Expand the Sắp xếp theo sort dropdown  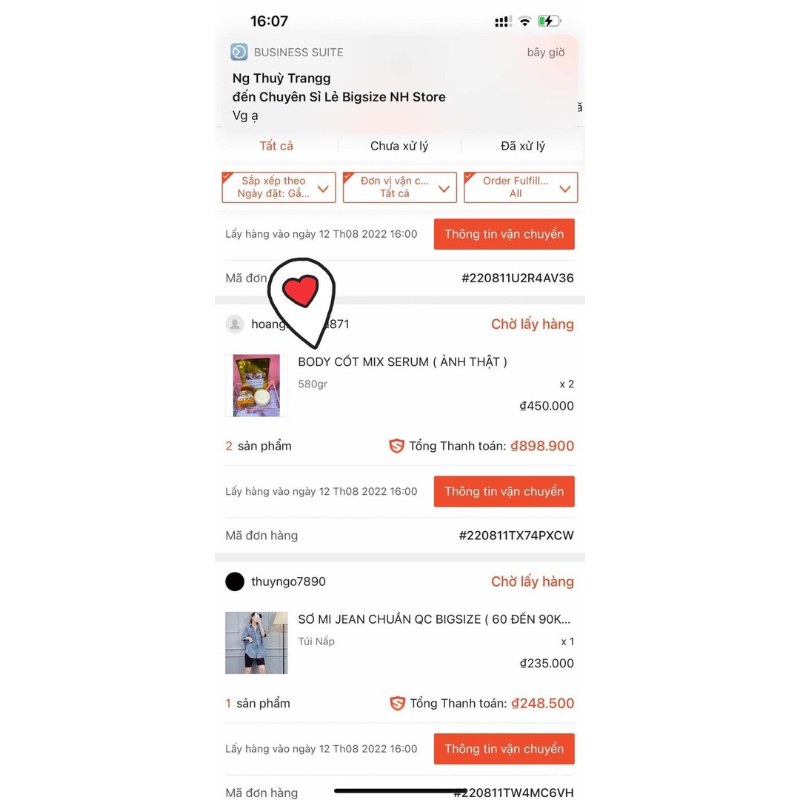(x=279, y=187)
